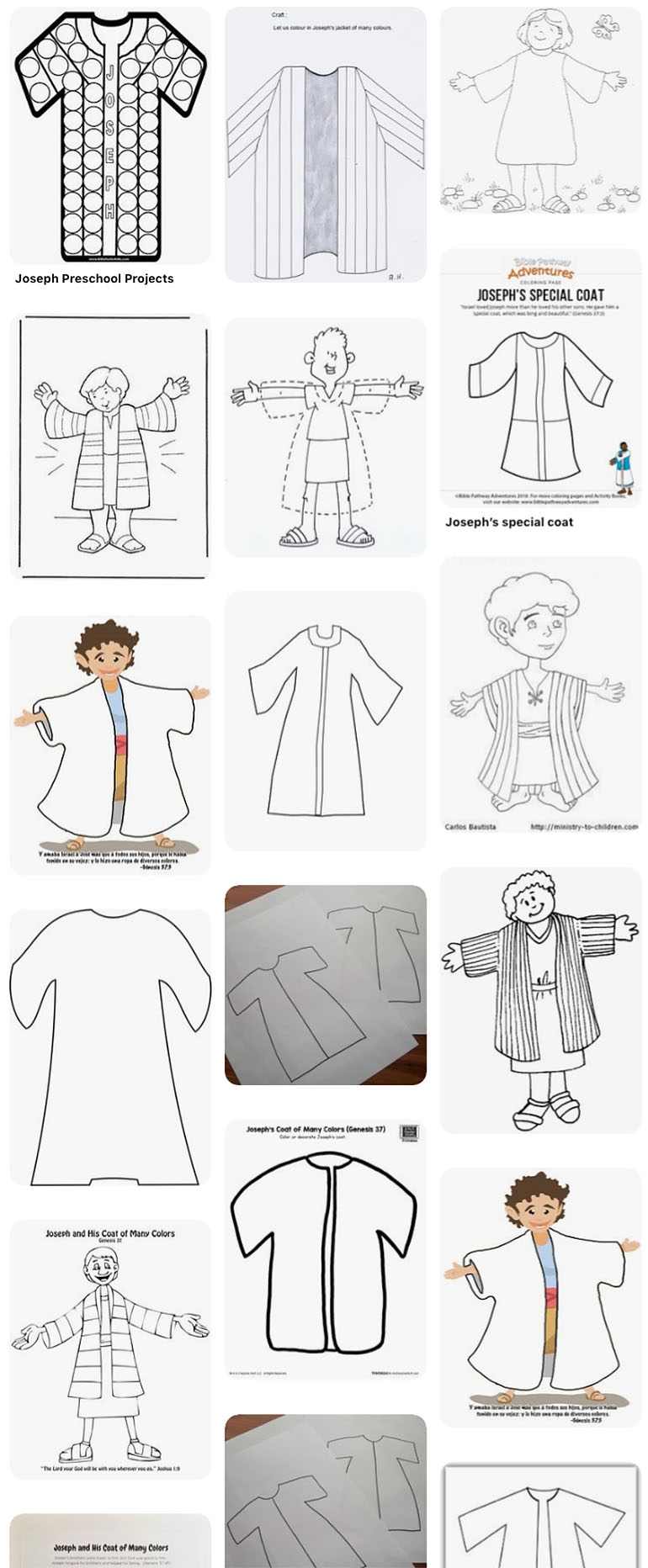Open the framed pin of the boy with raised arms
This screenshot has width=648, height=1568.
pos(110,447)
